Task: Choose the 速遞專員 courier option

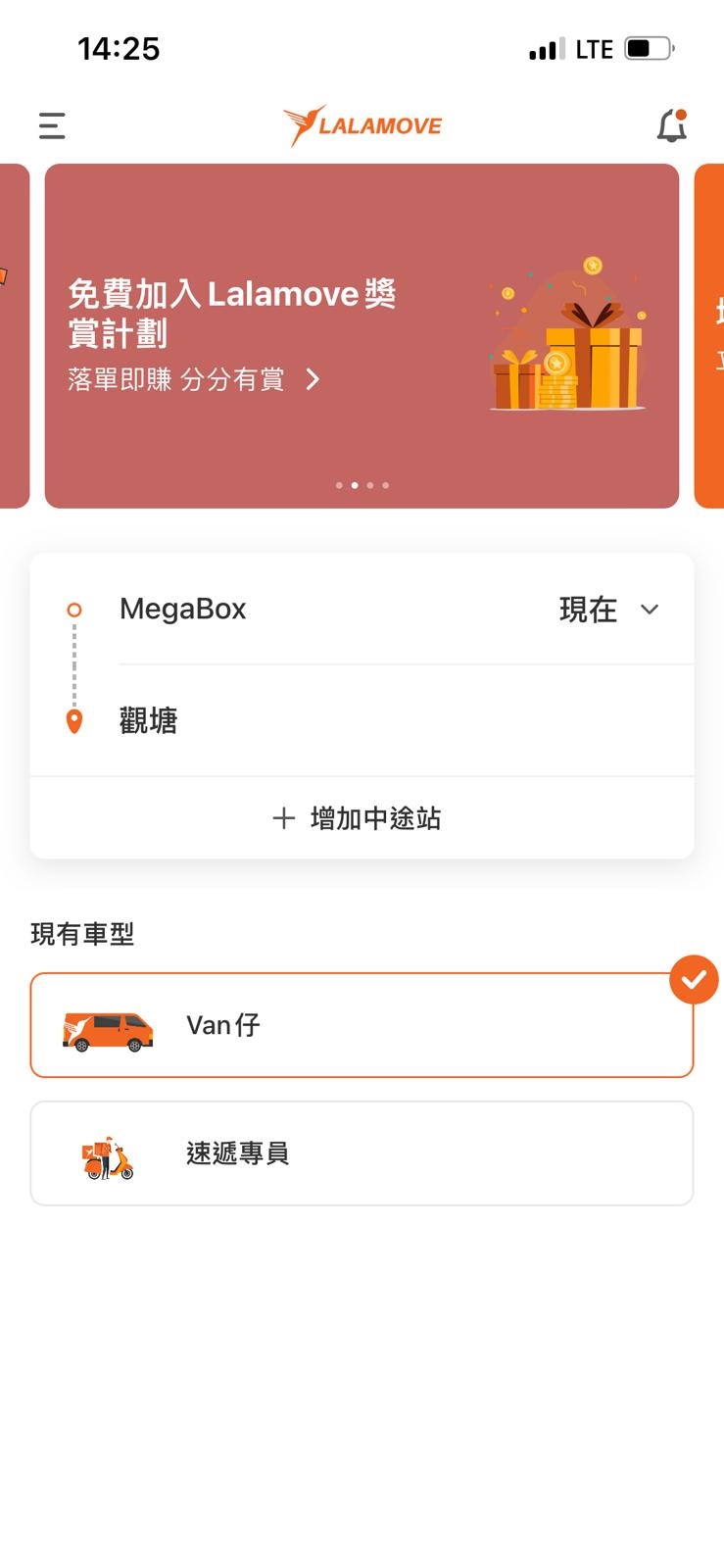Action: pos(361,1153)
